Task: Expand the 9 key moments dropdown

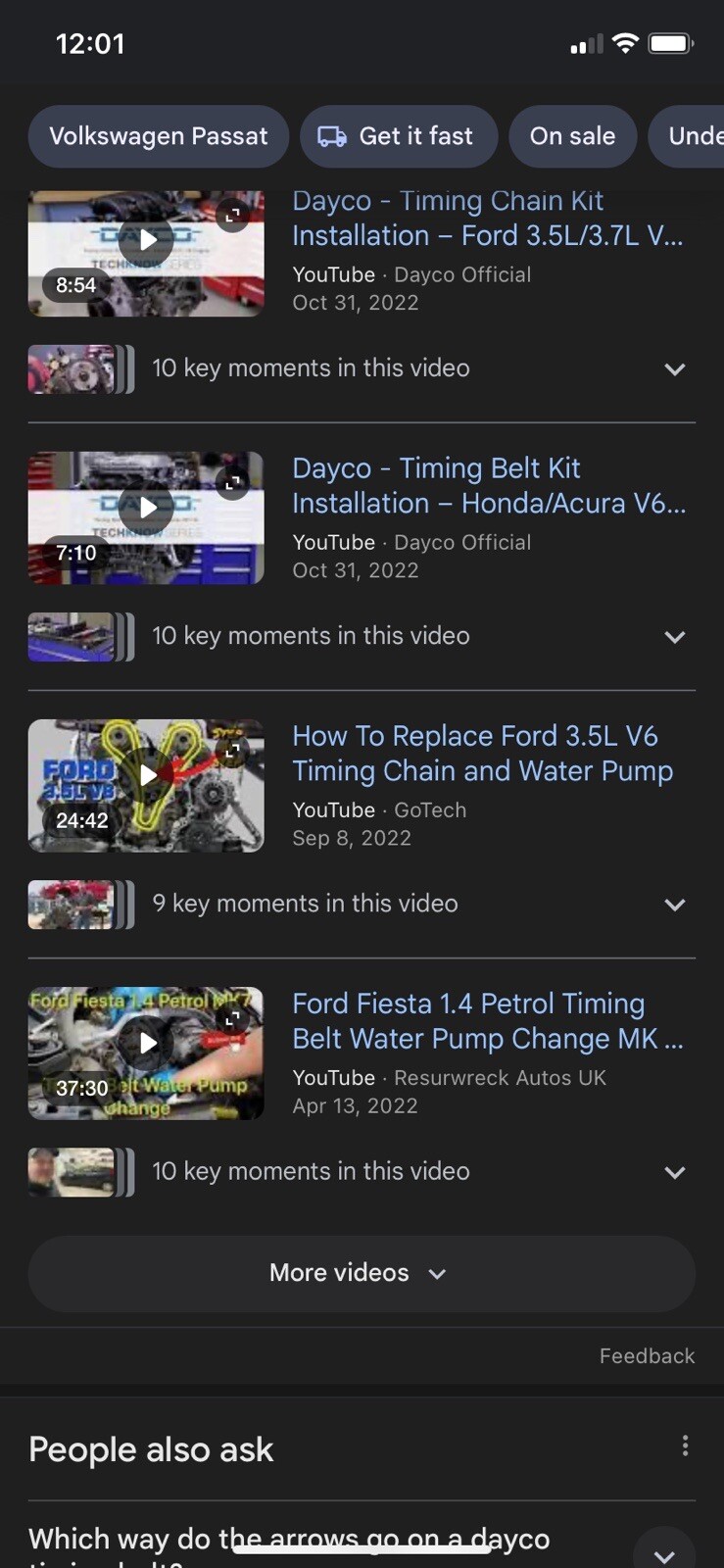Action: tap(674, 905)
